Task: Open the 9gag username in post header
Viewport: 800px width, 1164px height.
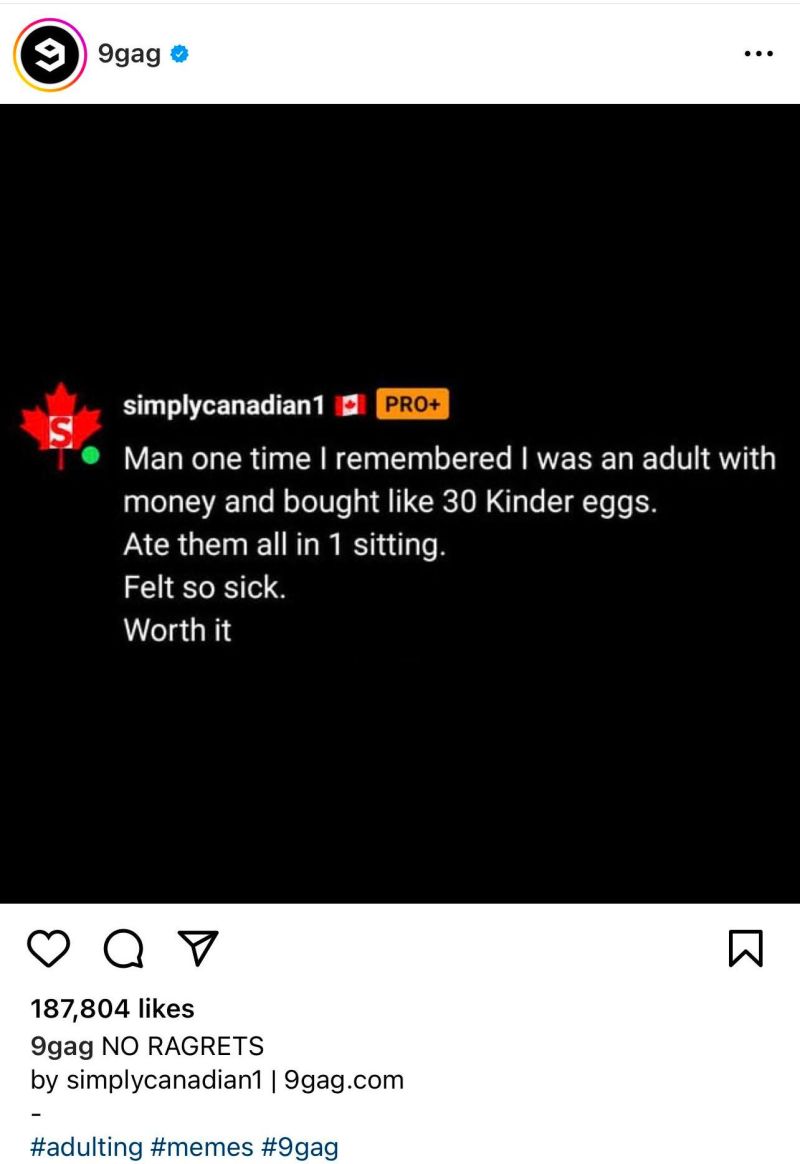Action: 129,54
